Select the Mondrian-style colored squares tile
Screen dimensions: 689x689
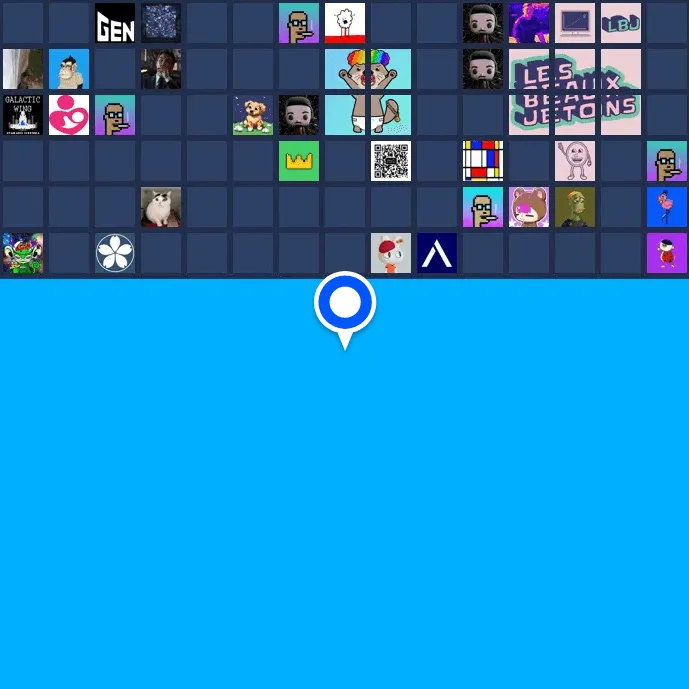483,161
